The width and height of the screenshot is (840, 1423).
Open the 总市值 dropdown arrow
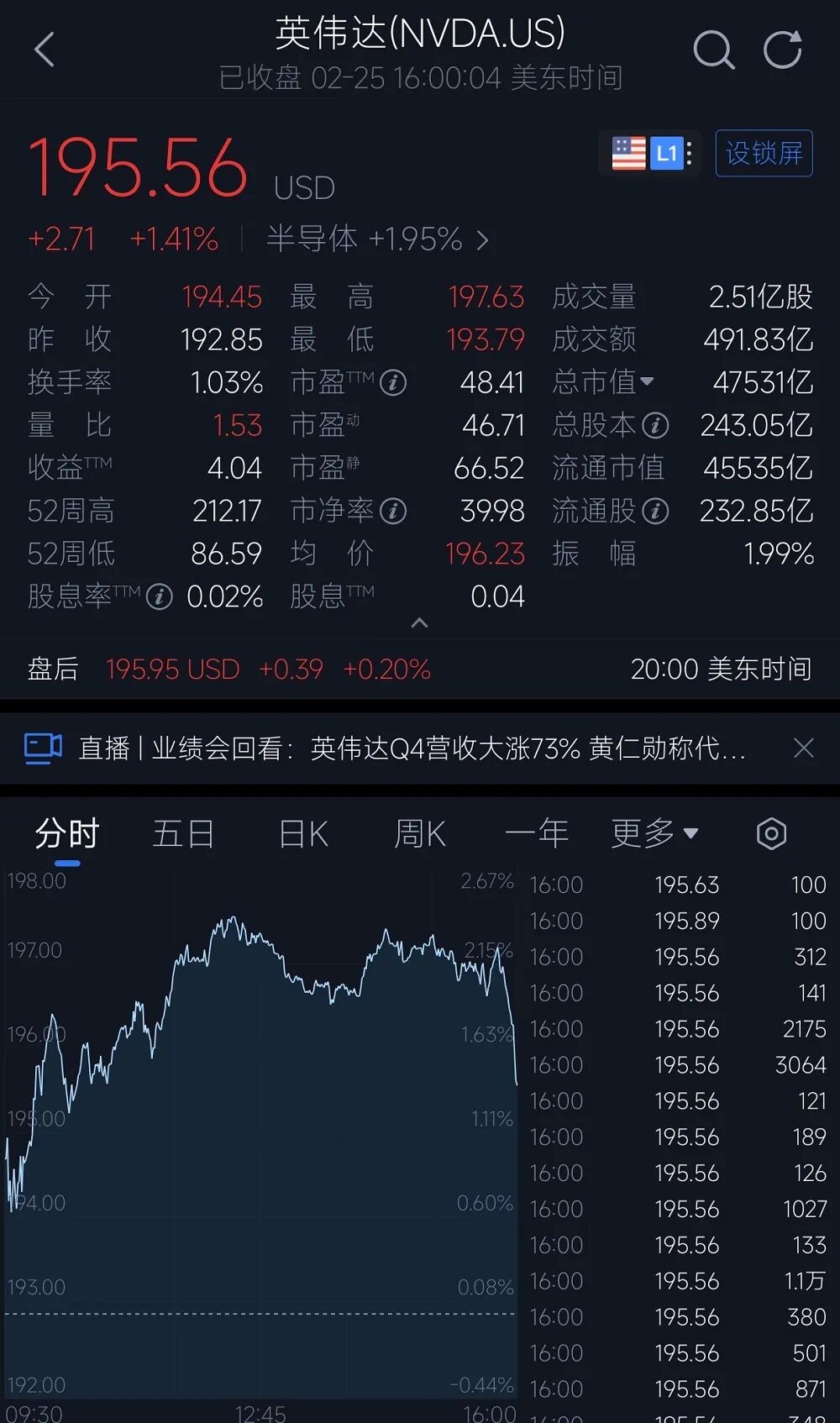(648, 382)
